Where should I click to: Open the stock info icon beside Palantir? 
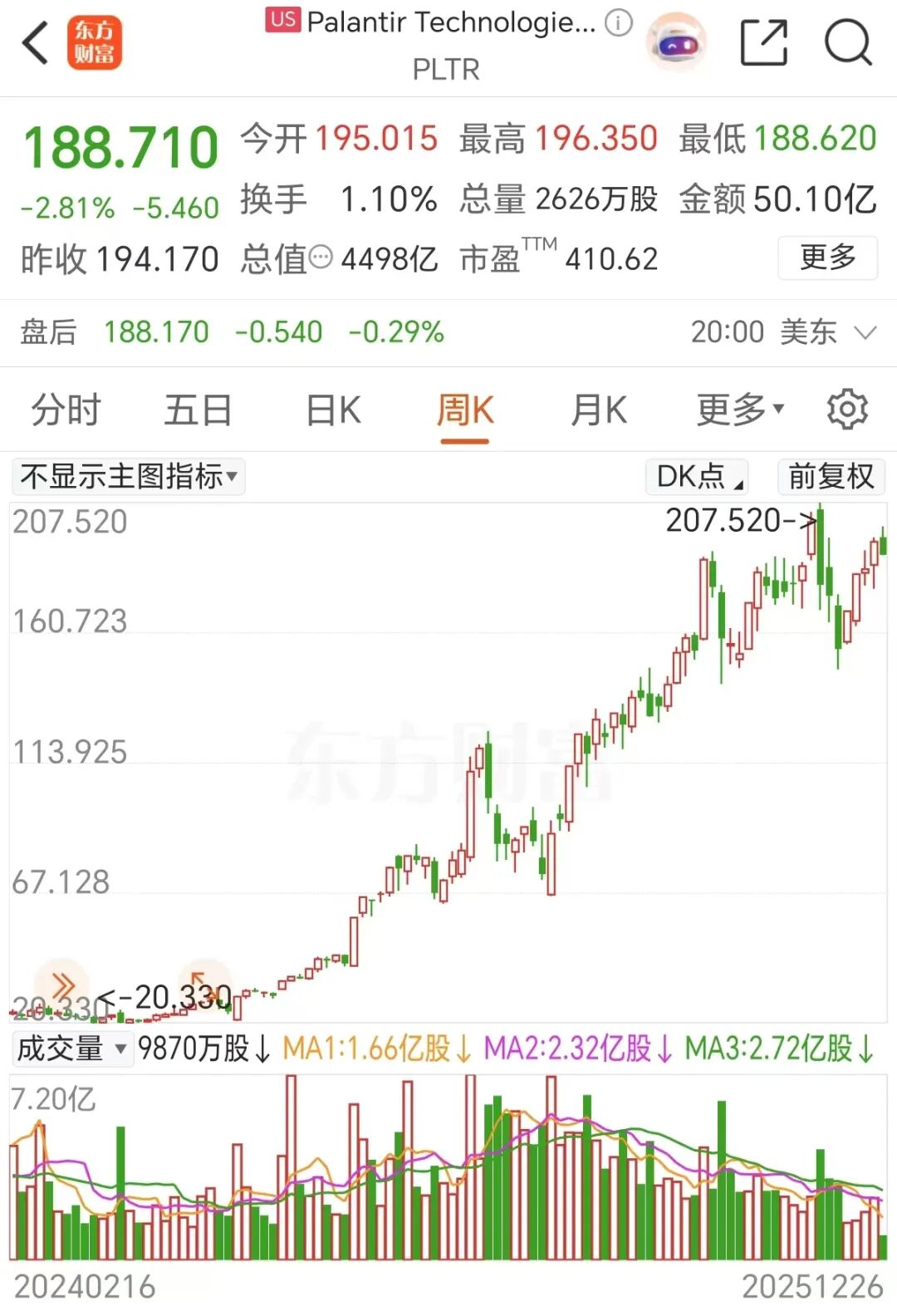(618, 23)
